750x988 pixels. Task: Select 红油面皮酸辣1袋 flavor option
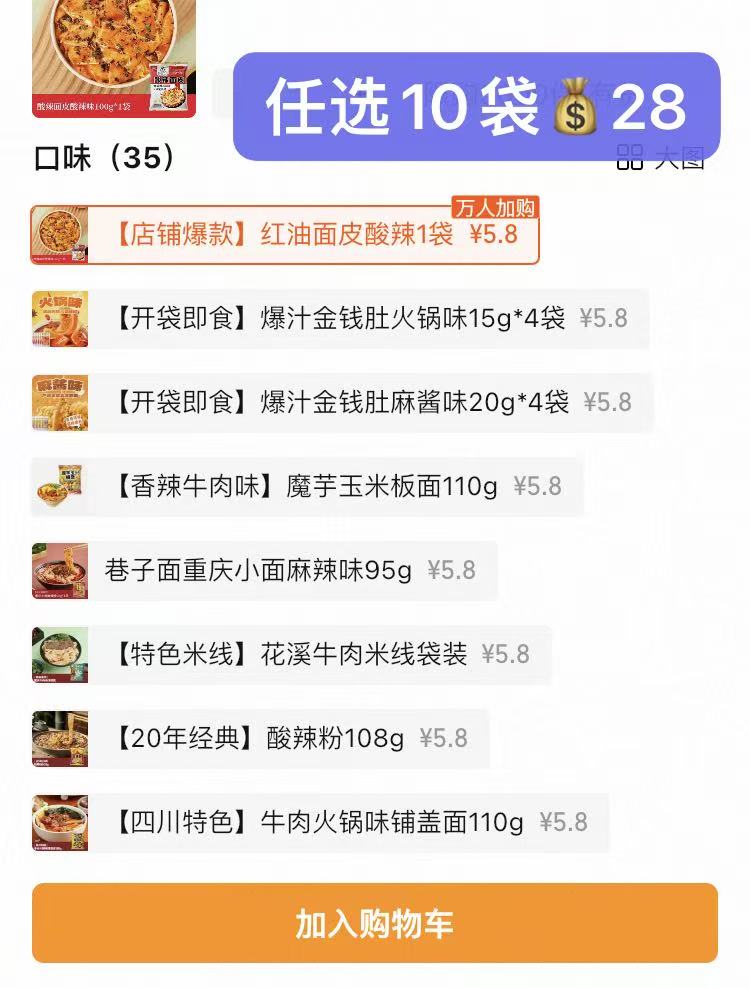click(285, 235)
